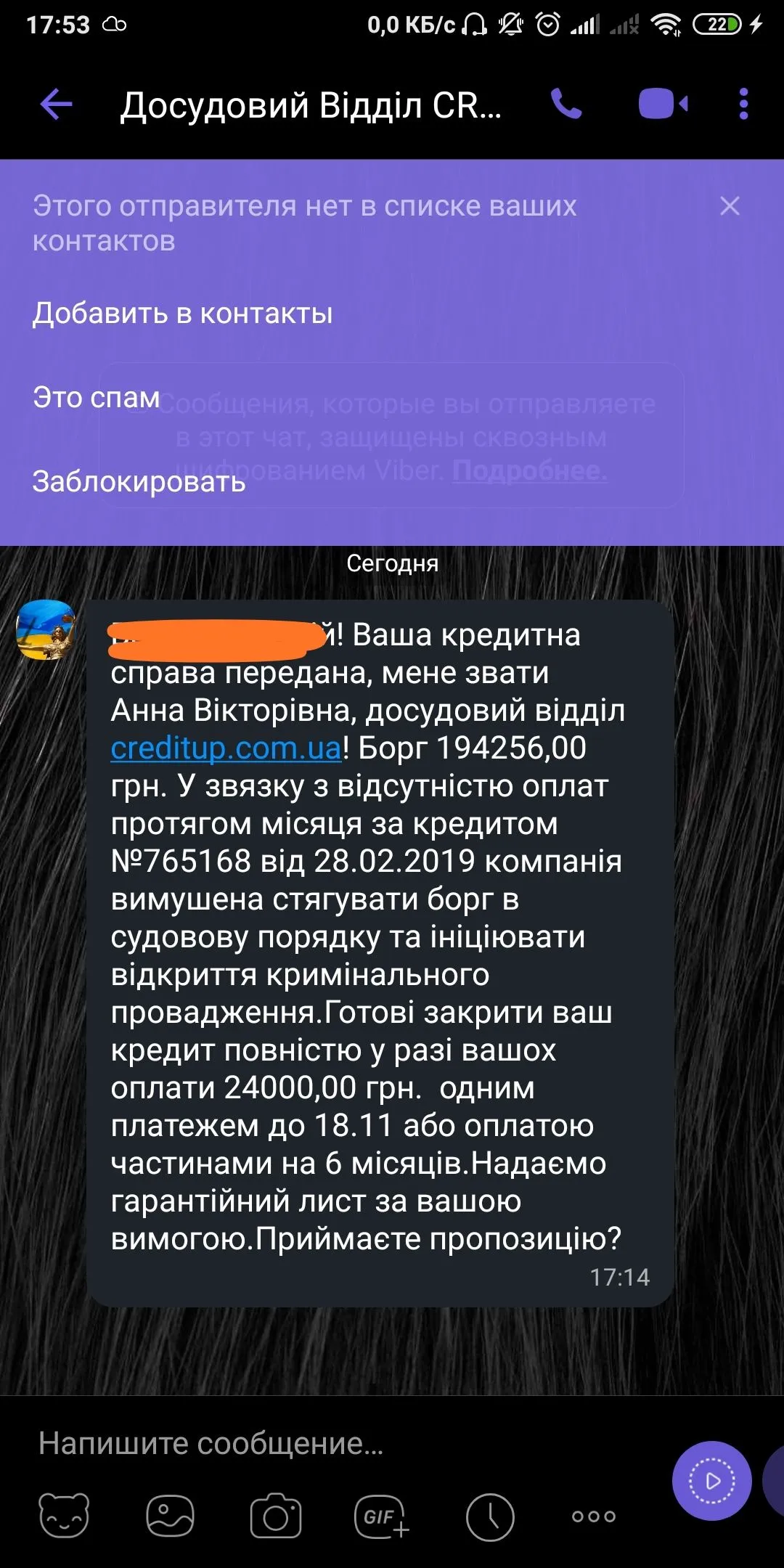Open the three-dot overflow menu
Screen dimensions: 784x1568
[x=743, y=105]
